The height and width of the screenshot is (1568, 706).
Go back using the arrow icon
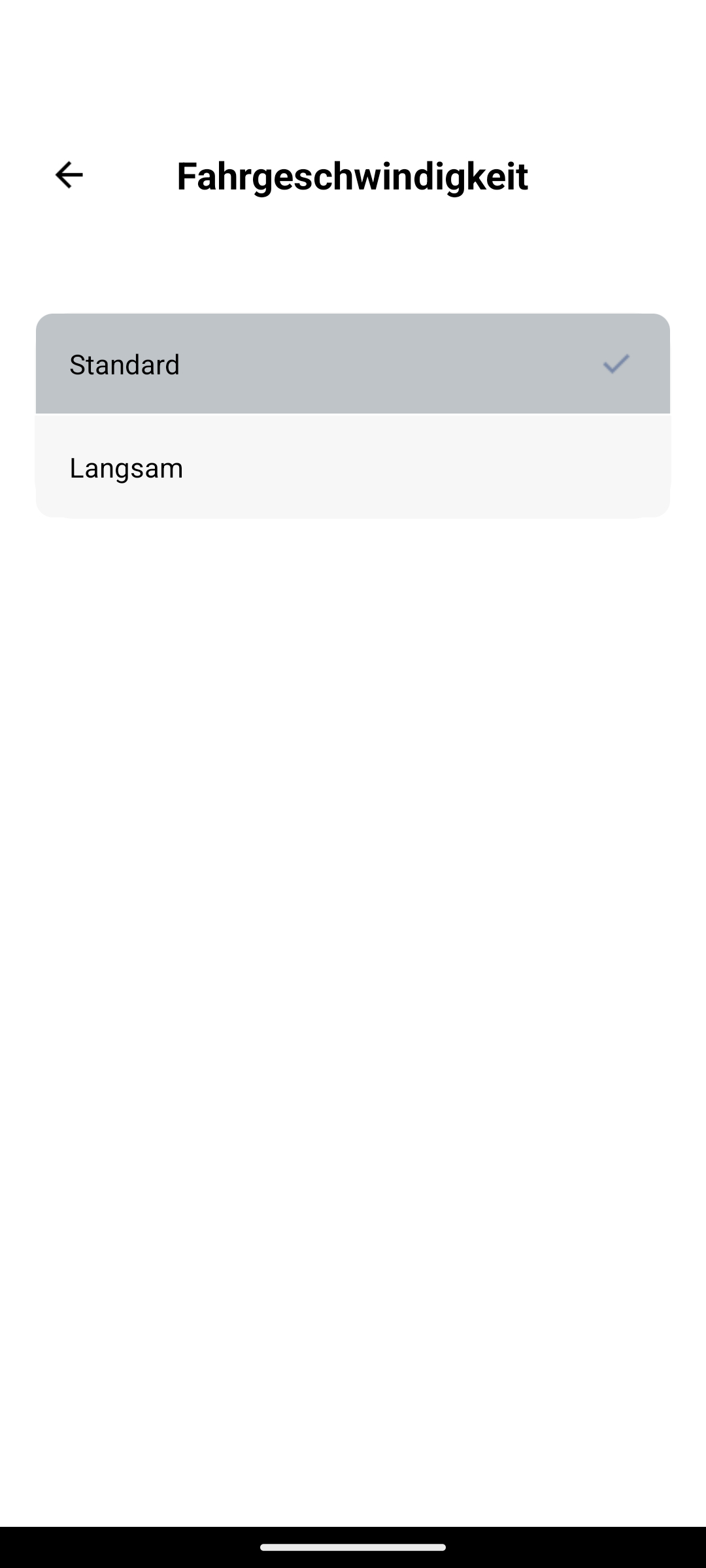[69, 175]
